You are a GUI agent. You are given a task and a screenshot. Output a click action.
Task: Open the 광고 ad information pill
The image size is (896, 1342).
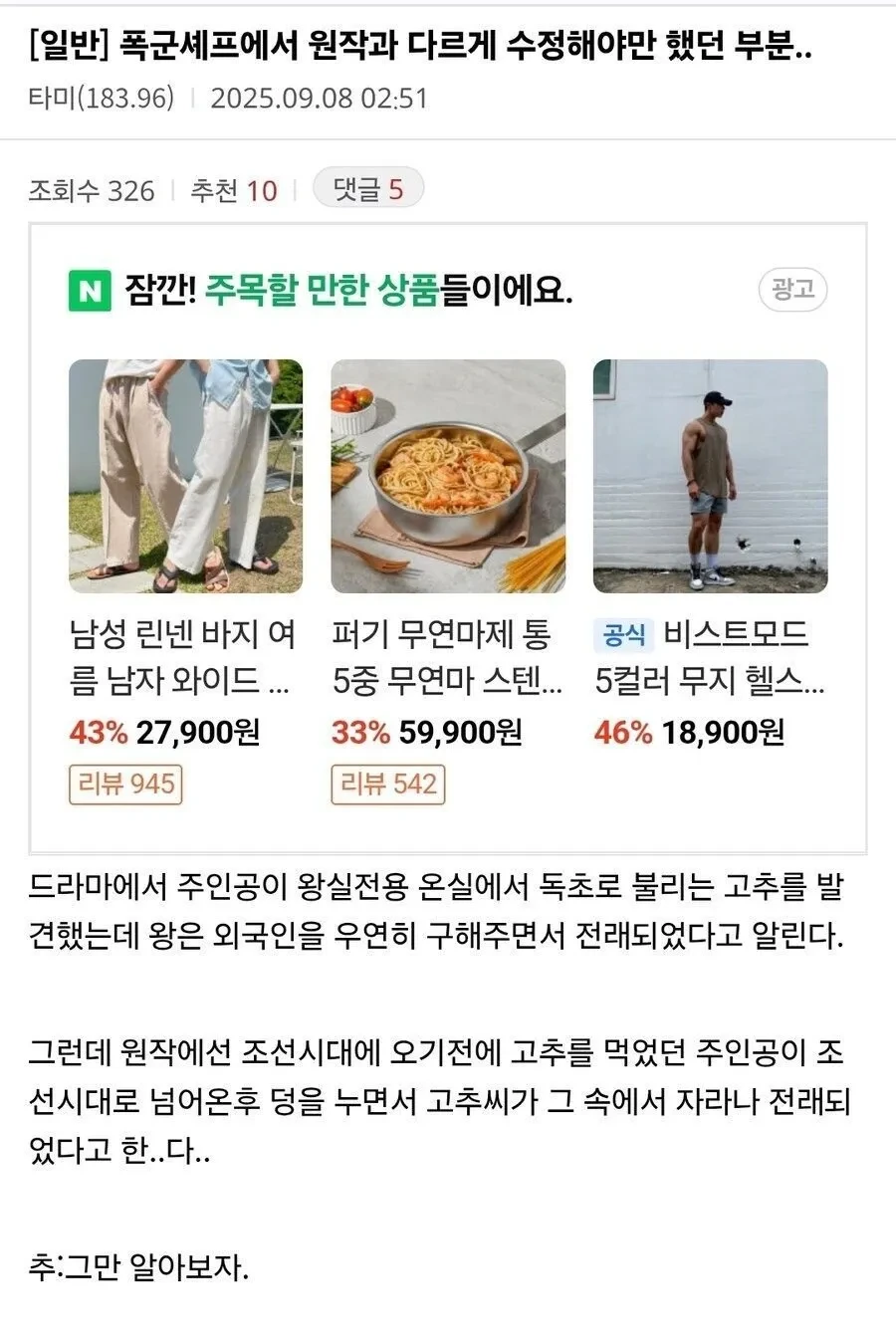click(x=790, y=290)
